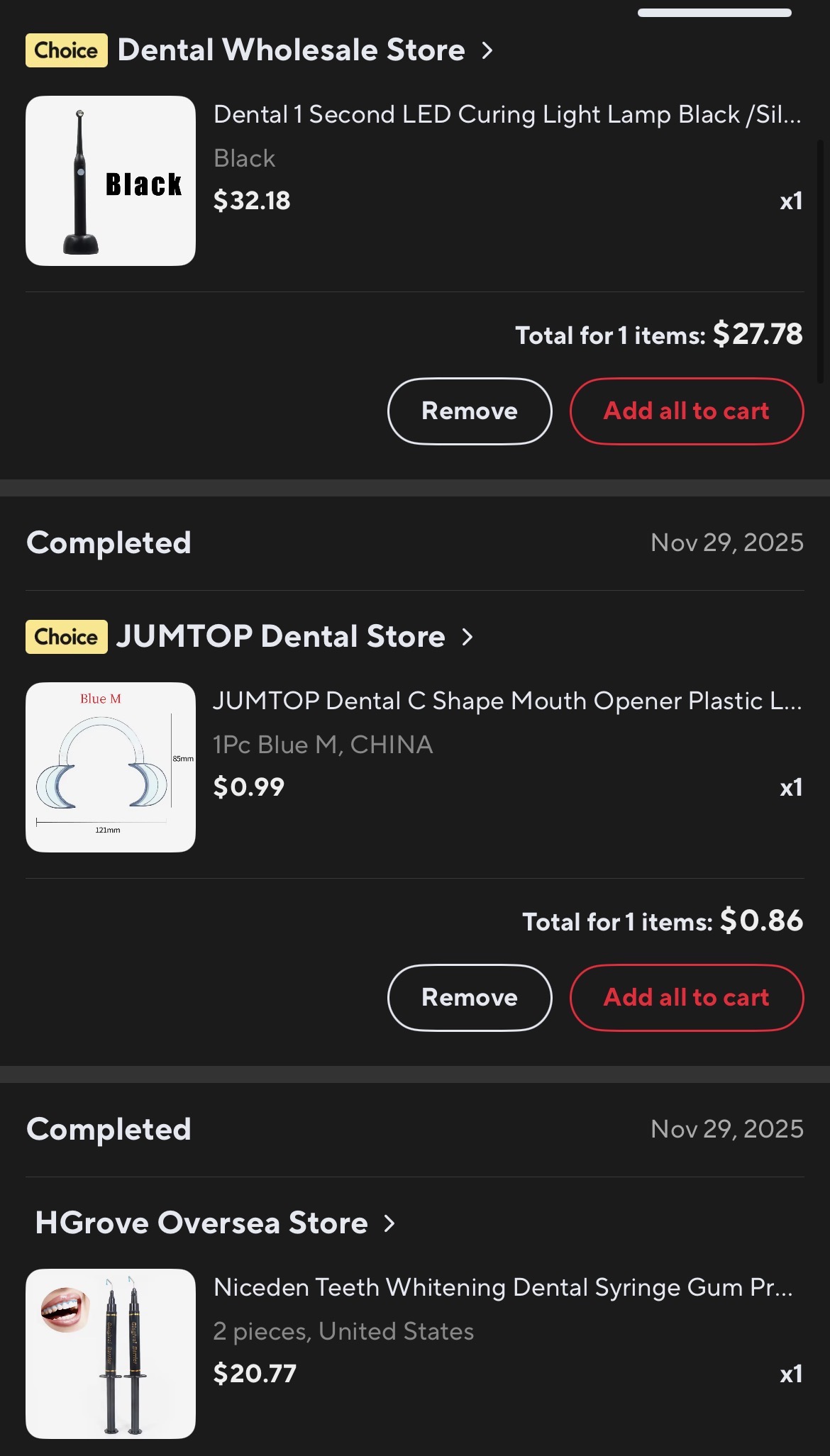Add the LED Curing Light order to cart
Screen dimensions: 830x1456
pos(686,411)
